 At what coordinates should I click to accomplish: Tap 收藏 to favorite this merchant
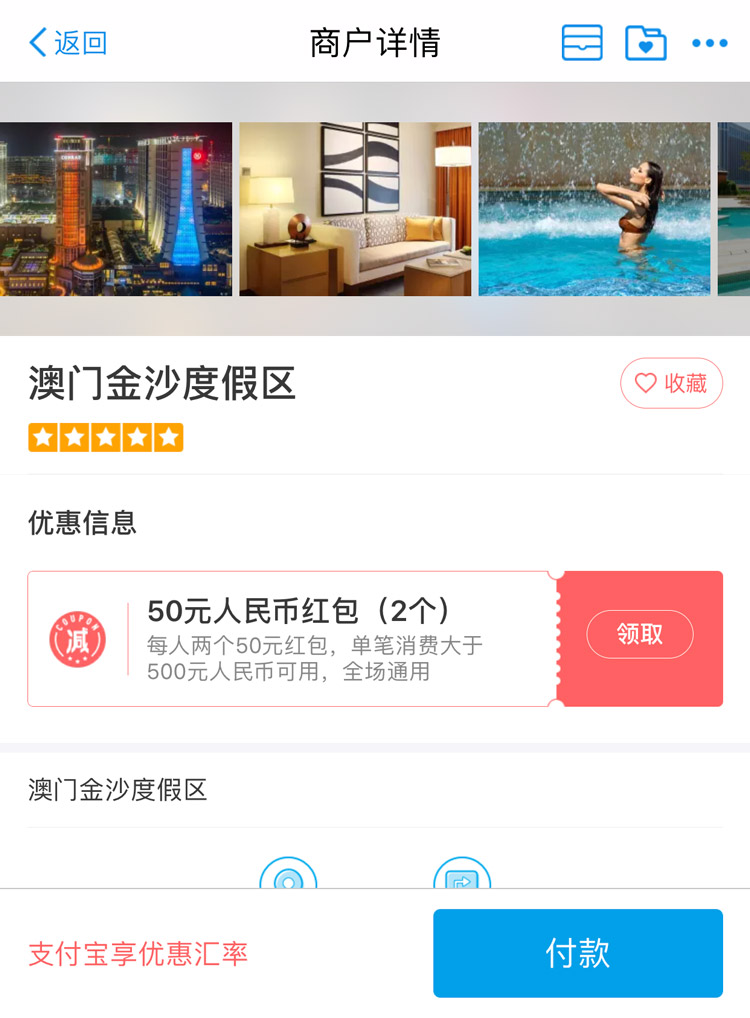pyautogui.click(x=671, y=383)
